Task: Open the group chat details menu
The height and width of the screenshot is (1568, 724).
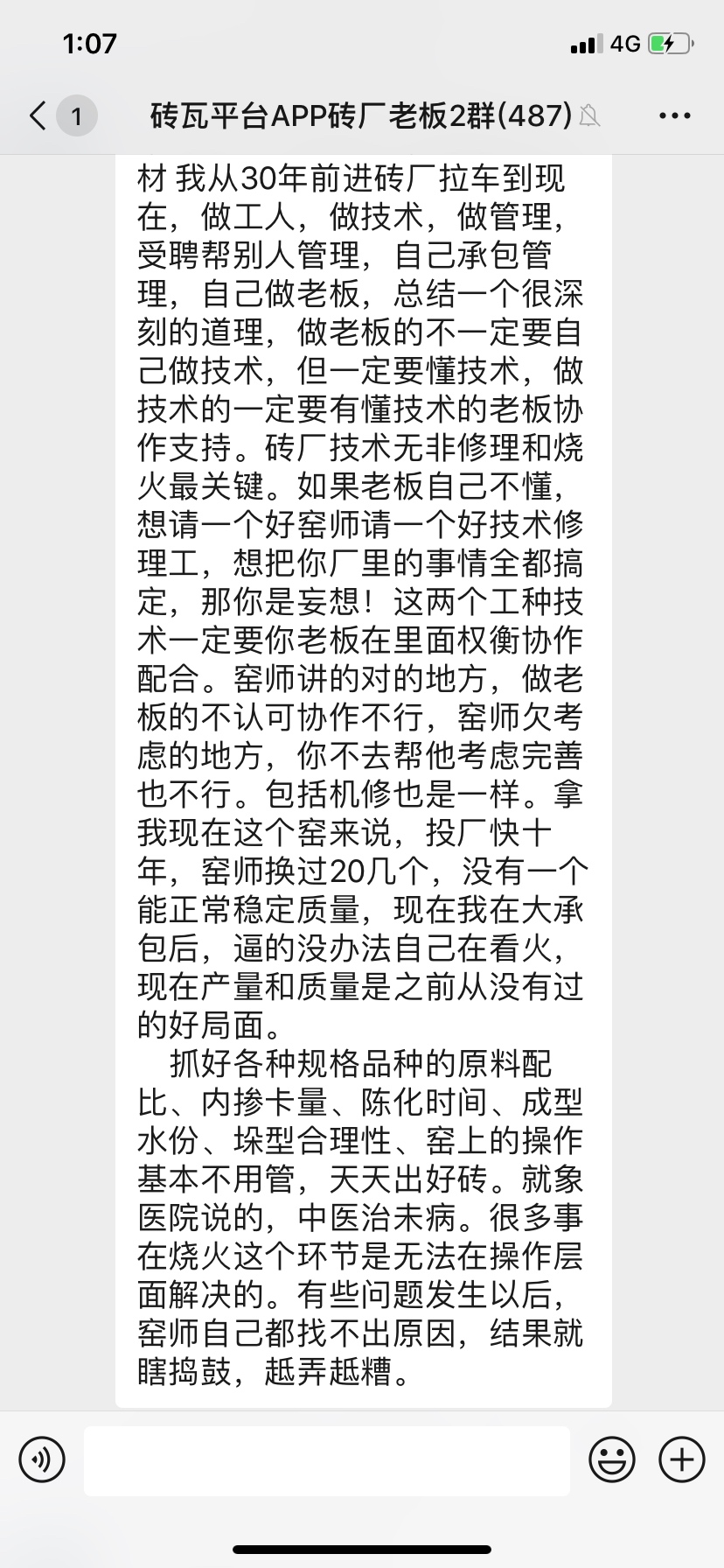Action: 674,115
